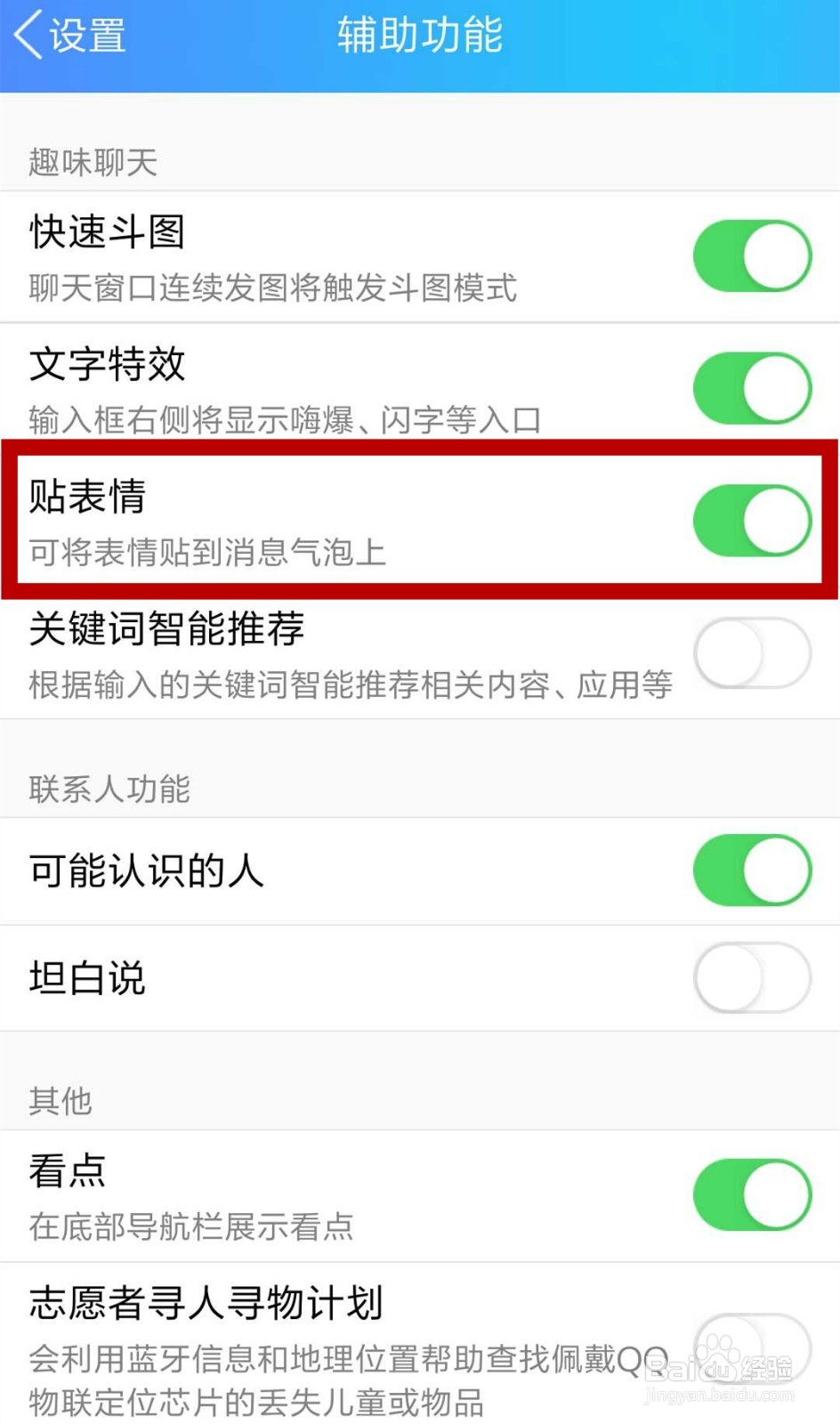This screenshot has width=840, height=1424.
Task: Turn on the 坦白说 switch
Action: pyautogui.click(x=752, y=976)
